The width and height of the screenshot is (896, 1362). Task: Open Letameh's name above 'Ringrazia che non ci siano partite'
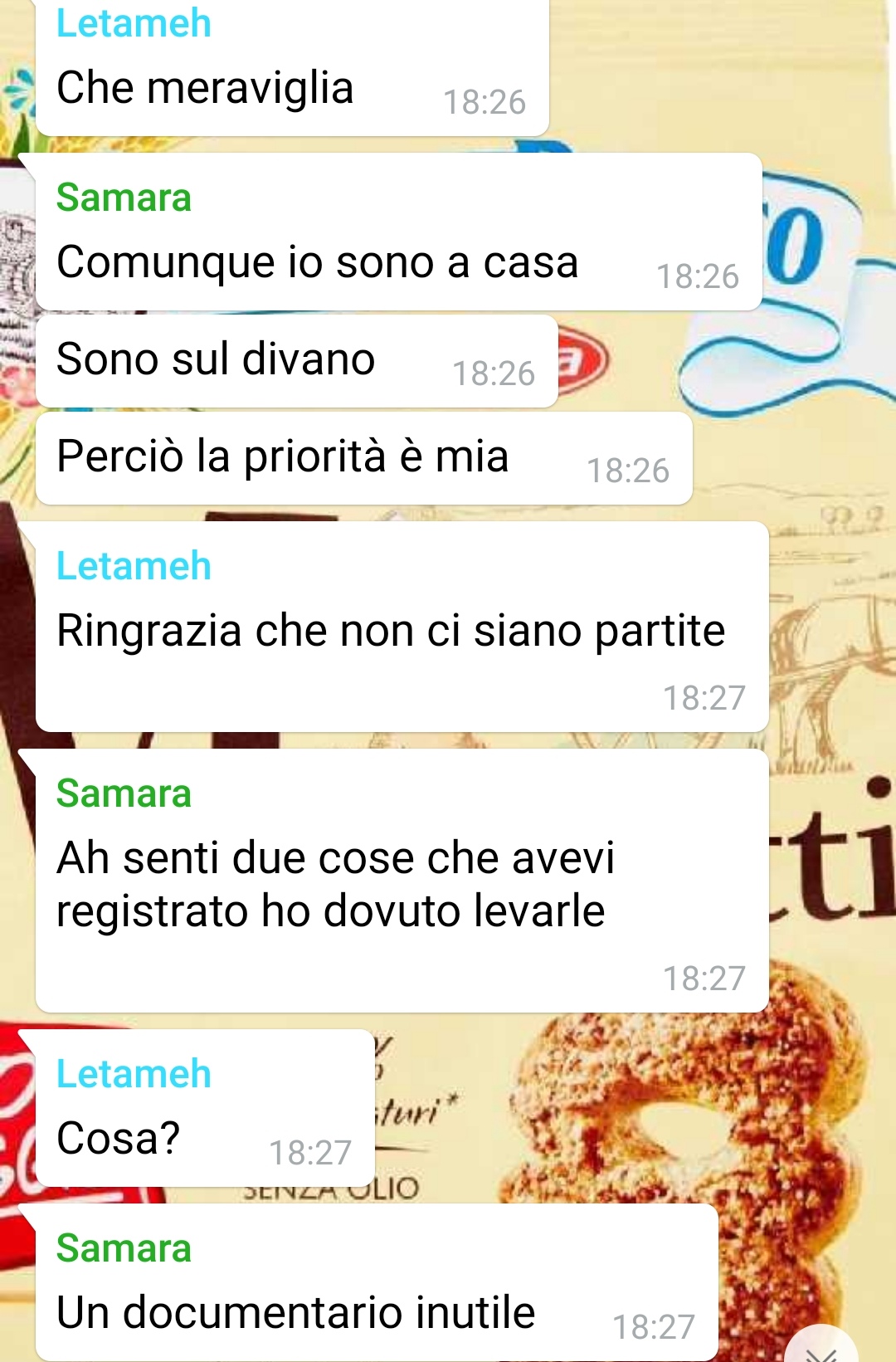coord(134,566)
